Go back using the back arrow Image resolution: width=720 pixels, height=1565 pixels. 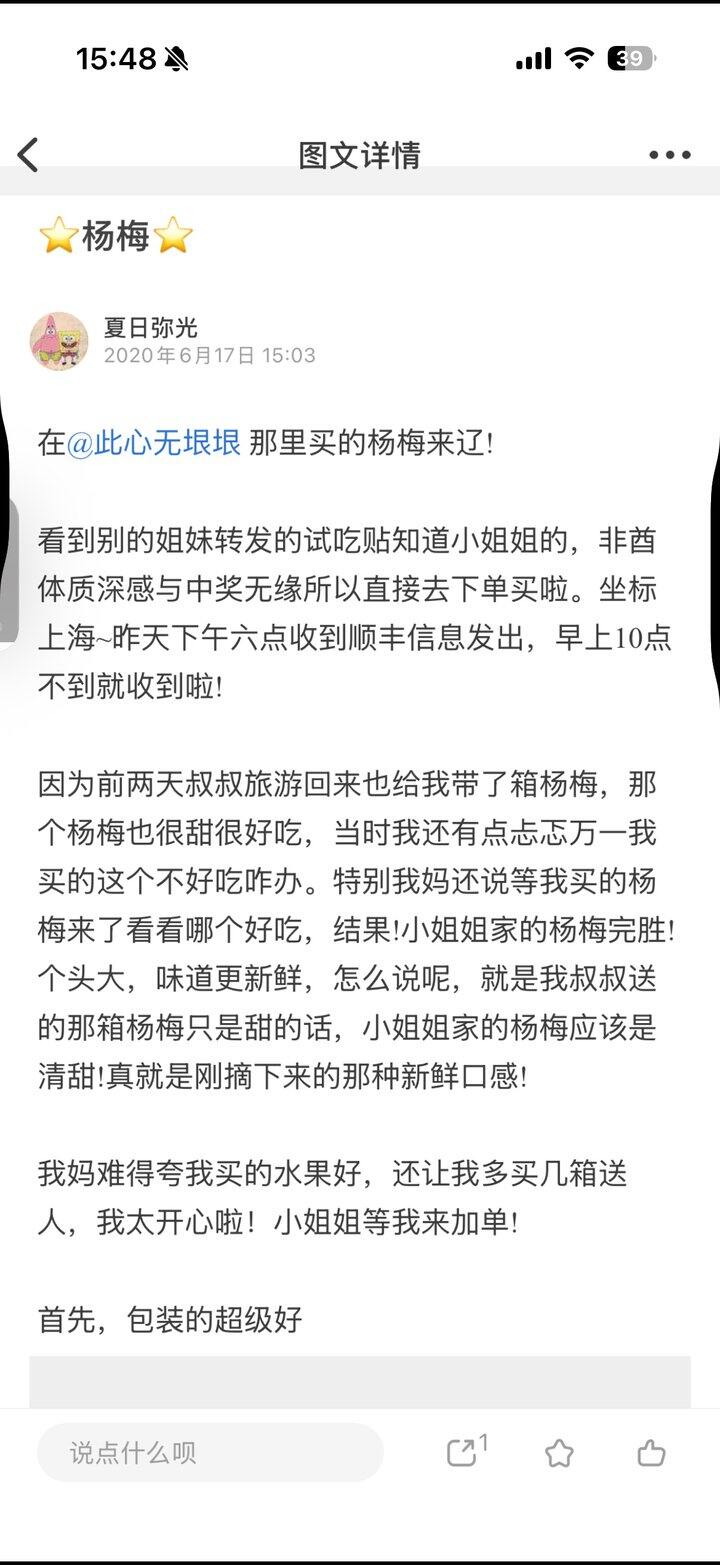point(28,155)
